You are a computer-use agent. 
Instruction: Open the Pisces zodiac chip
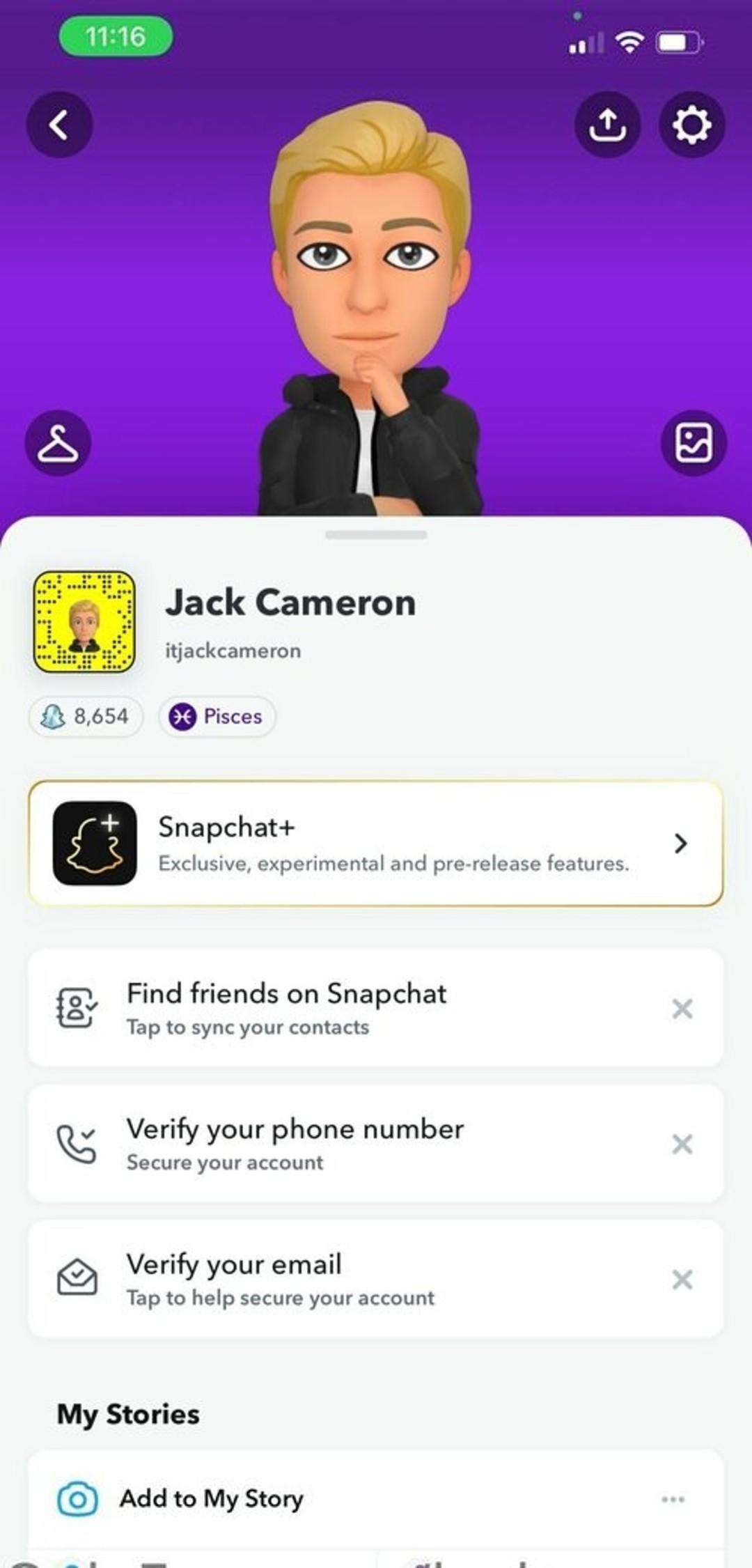217,716
